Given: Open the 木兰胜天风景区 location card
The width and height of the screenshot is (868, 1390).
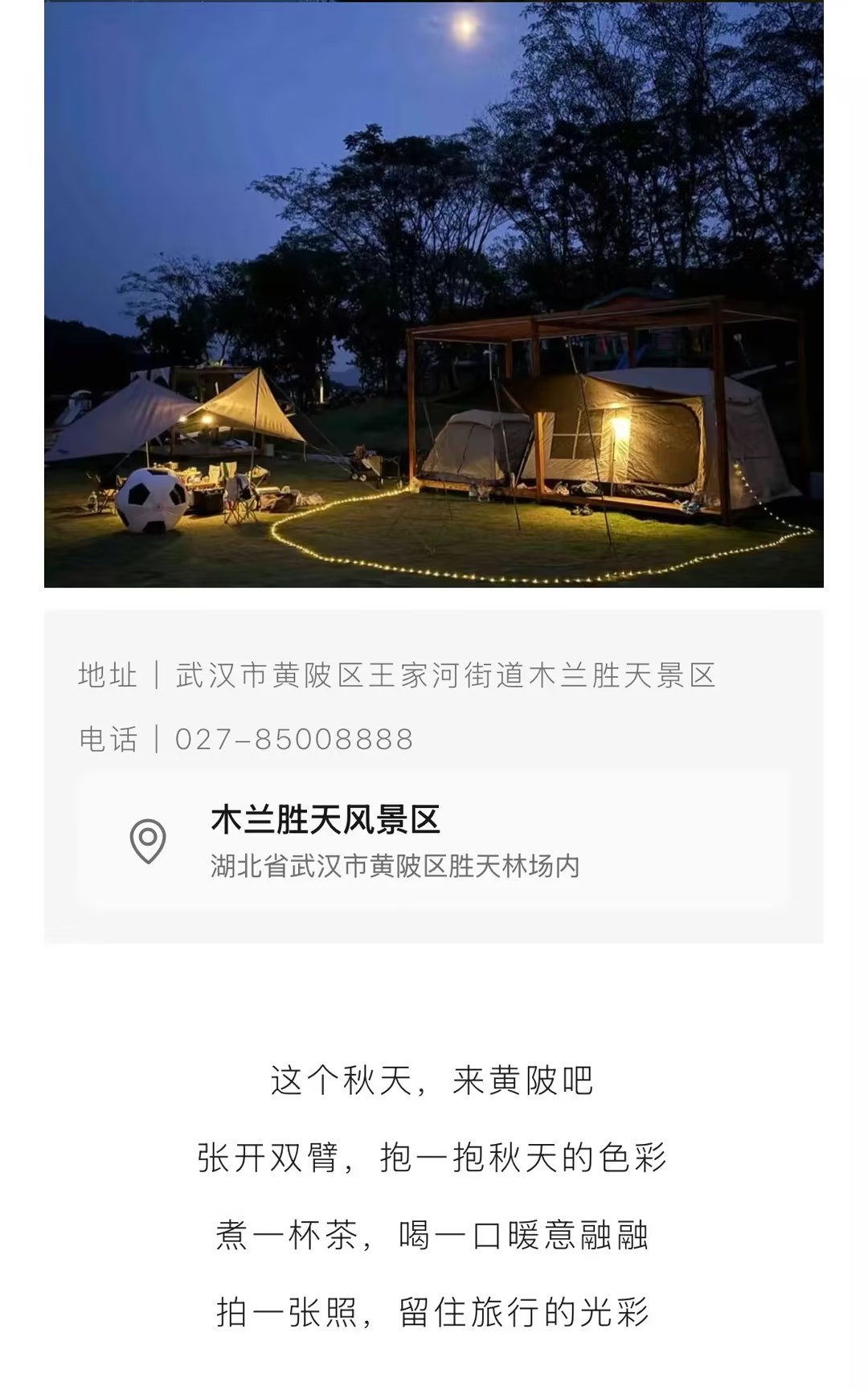Looking at the screenshot, I should click(434, 840).
